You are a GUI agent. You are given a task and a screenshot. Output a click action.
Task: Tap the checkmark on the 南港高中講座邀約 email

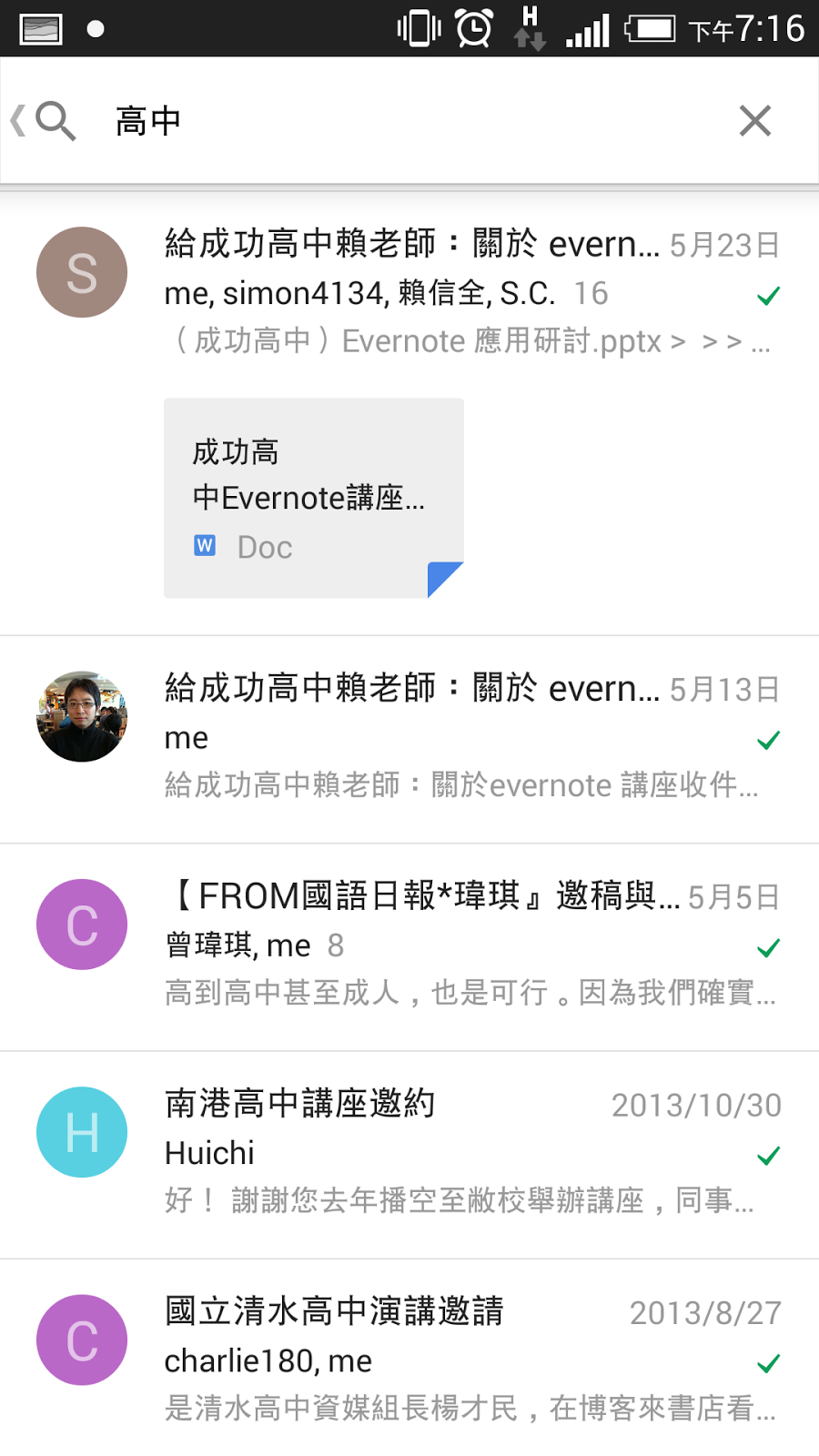point(769,1156)
